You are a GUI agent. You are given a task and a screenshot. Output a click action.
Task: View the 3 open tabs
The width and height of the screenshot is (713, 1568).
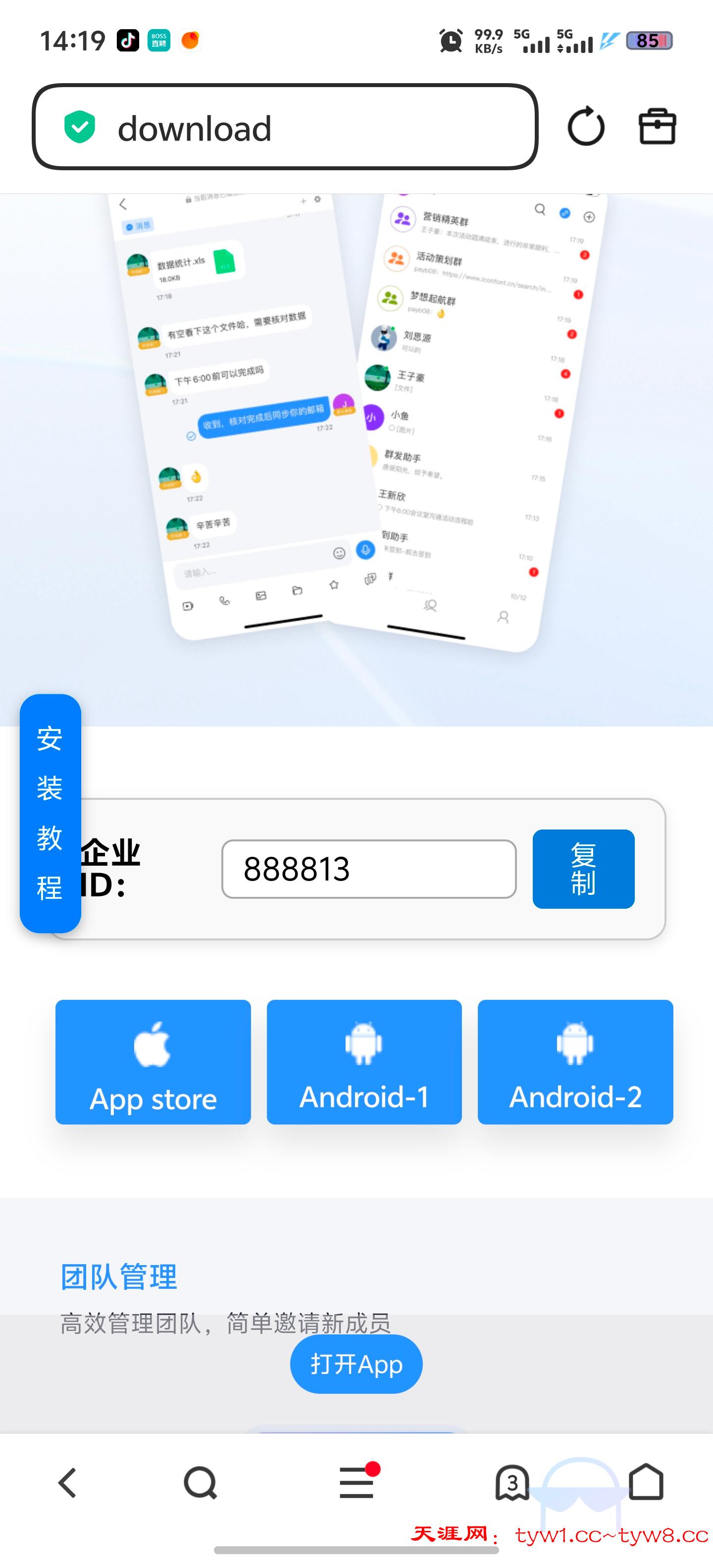click(512, 1483)
